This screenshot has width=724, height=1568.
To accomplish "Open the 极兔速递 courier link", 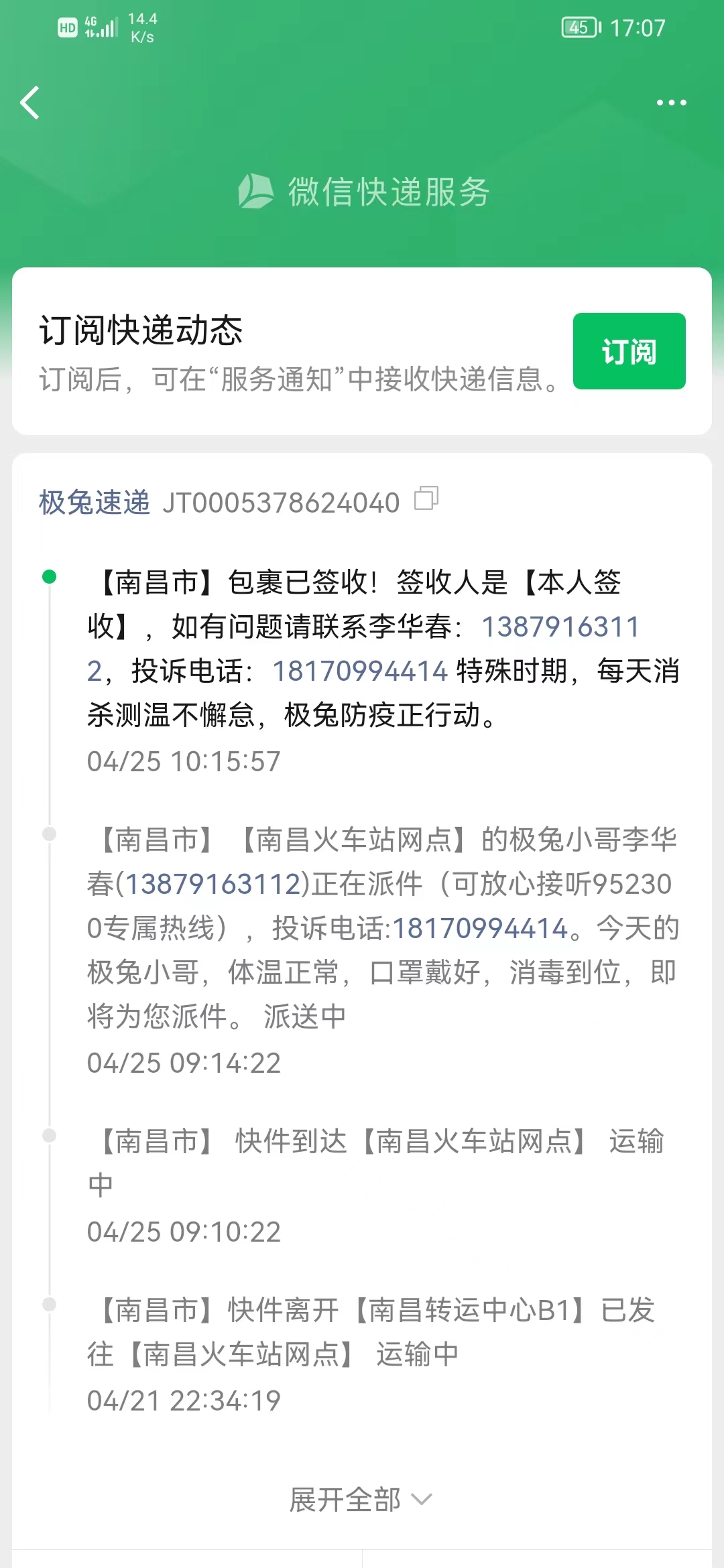I will (x=94, y=503).
